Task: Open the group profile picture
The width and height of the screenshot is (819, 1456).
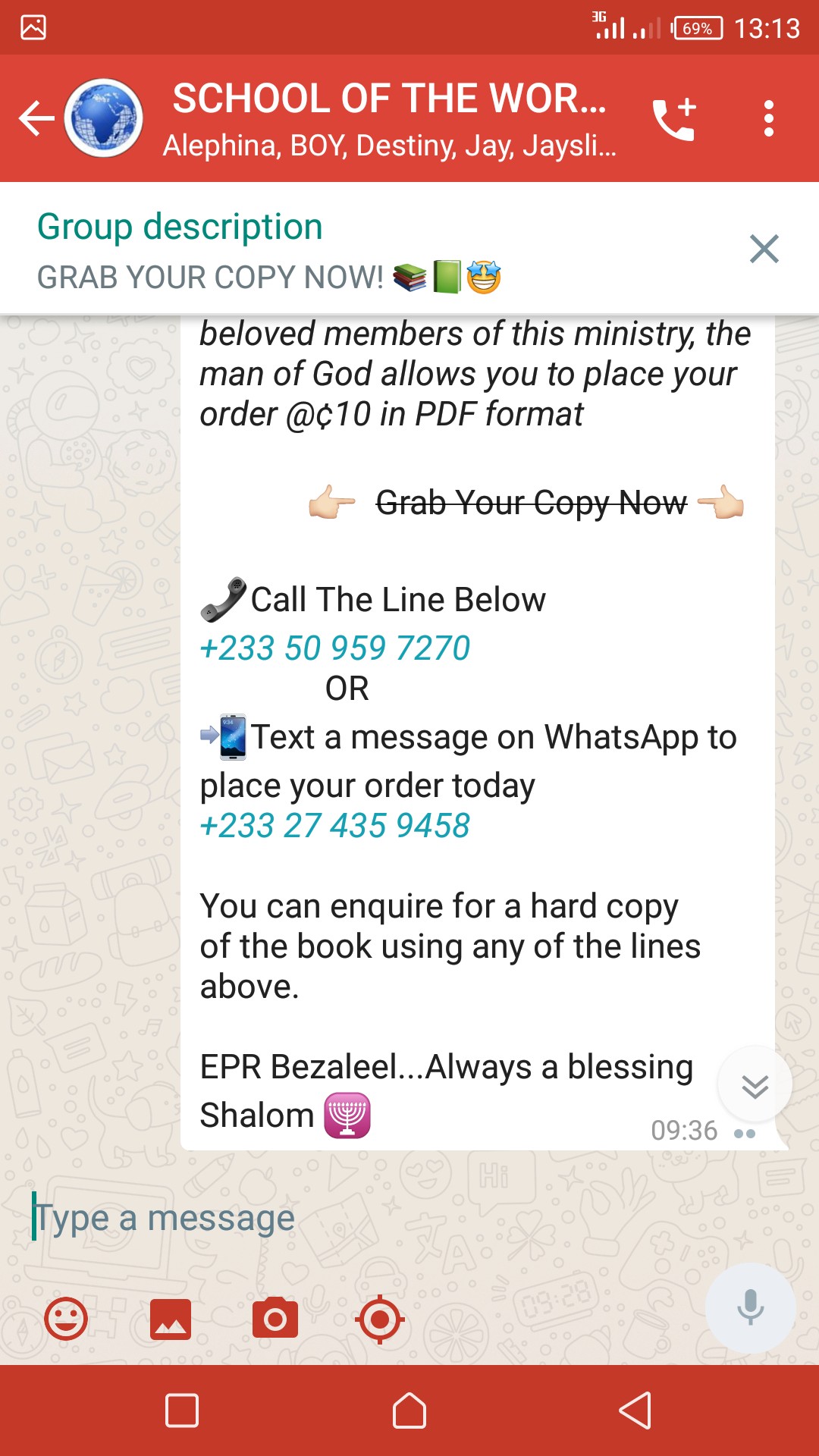Action: [104, 118]
